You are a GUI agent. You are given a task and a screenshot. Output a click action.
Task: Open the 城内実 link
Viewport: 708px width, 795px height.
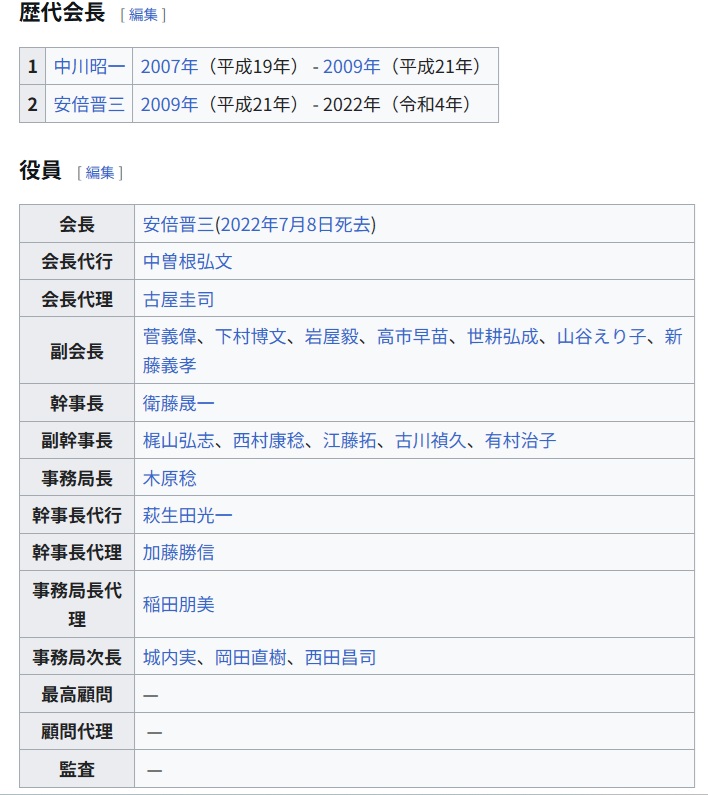169,657
